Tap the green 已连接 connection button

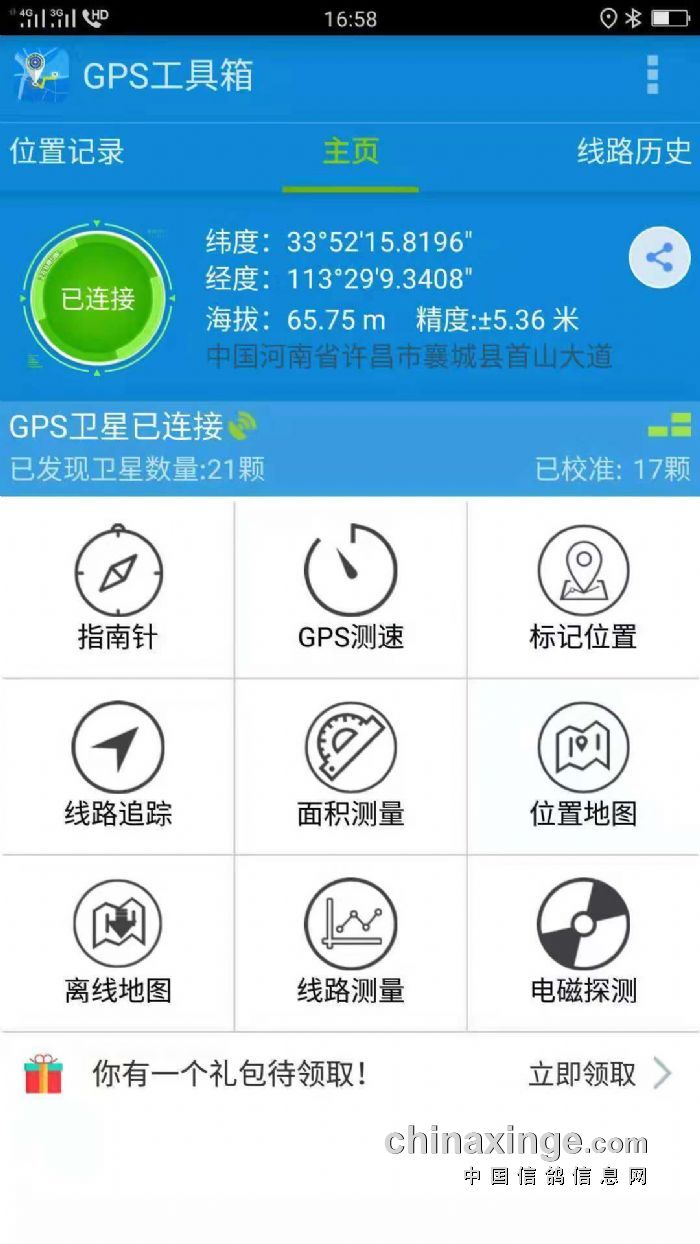coord(98,297)
